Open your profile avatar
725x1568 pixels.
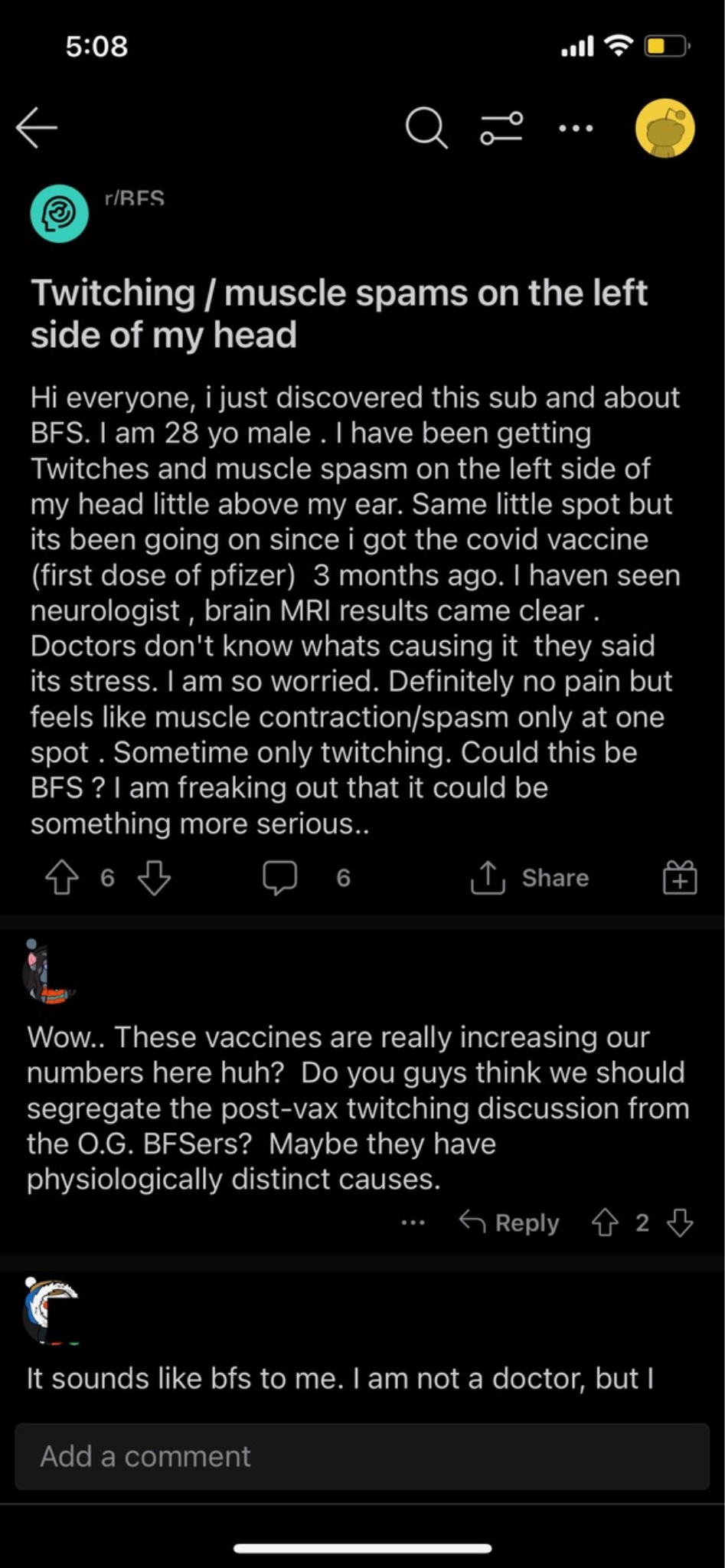point(665,128)
